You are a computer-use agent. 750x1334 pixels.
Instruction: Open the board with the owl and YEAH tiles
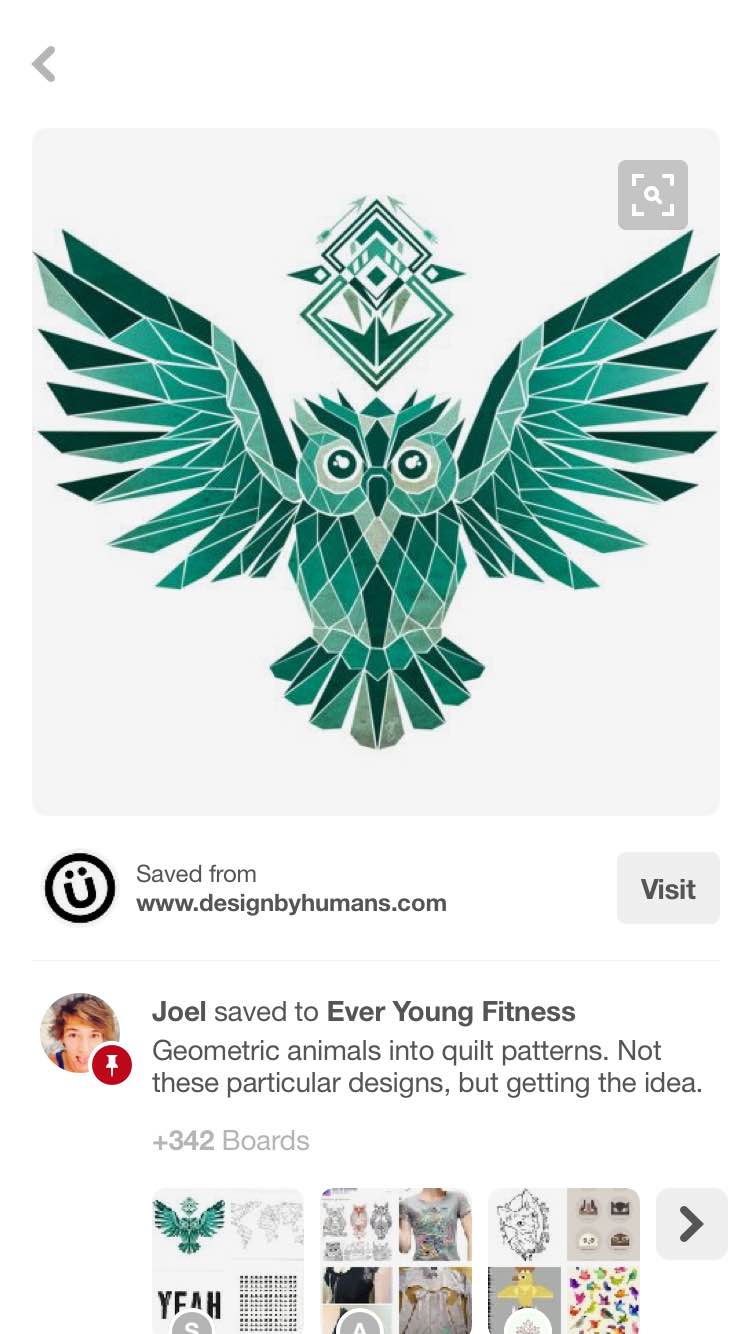click(228, 1260)
